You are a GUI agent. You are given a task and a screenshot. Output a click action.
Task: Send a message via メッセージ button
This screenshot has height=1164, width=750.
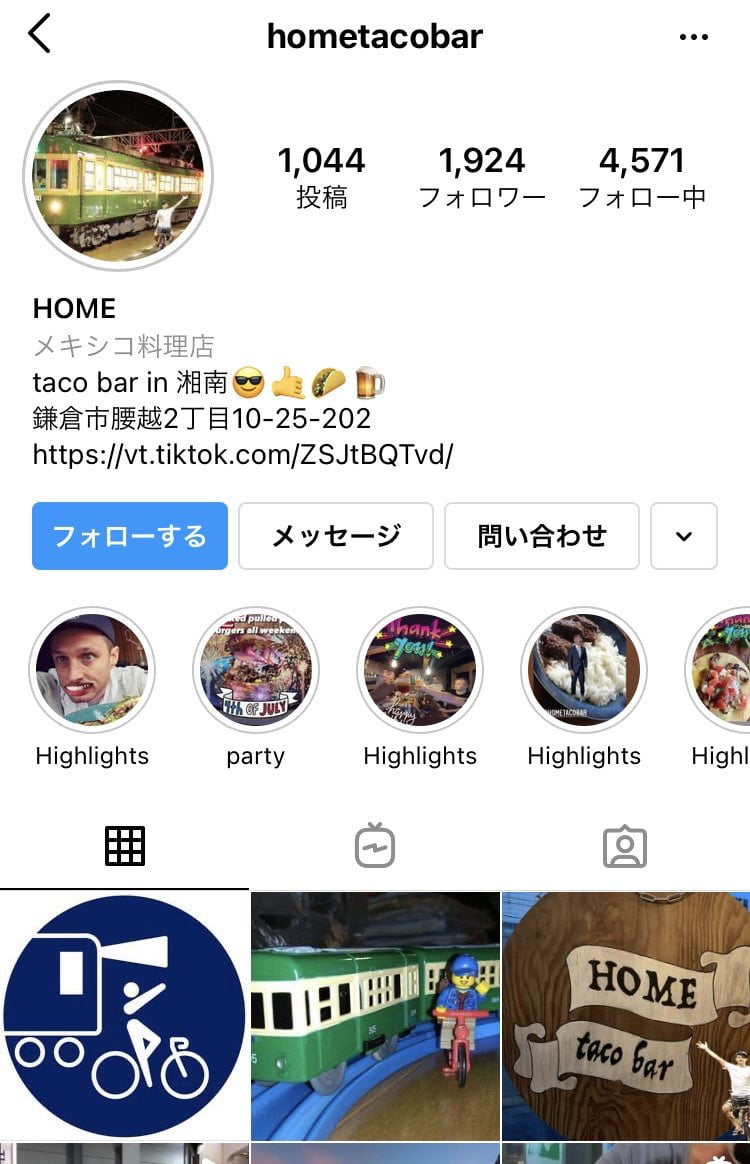click(336, 536)
